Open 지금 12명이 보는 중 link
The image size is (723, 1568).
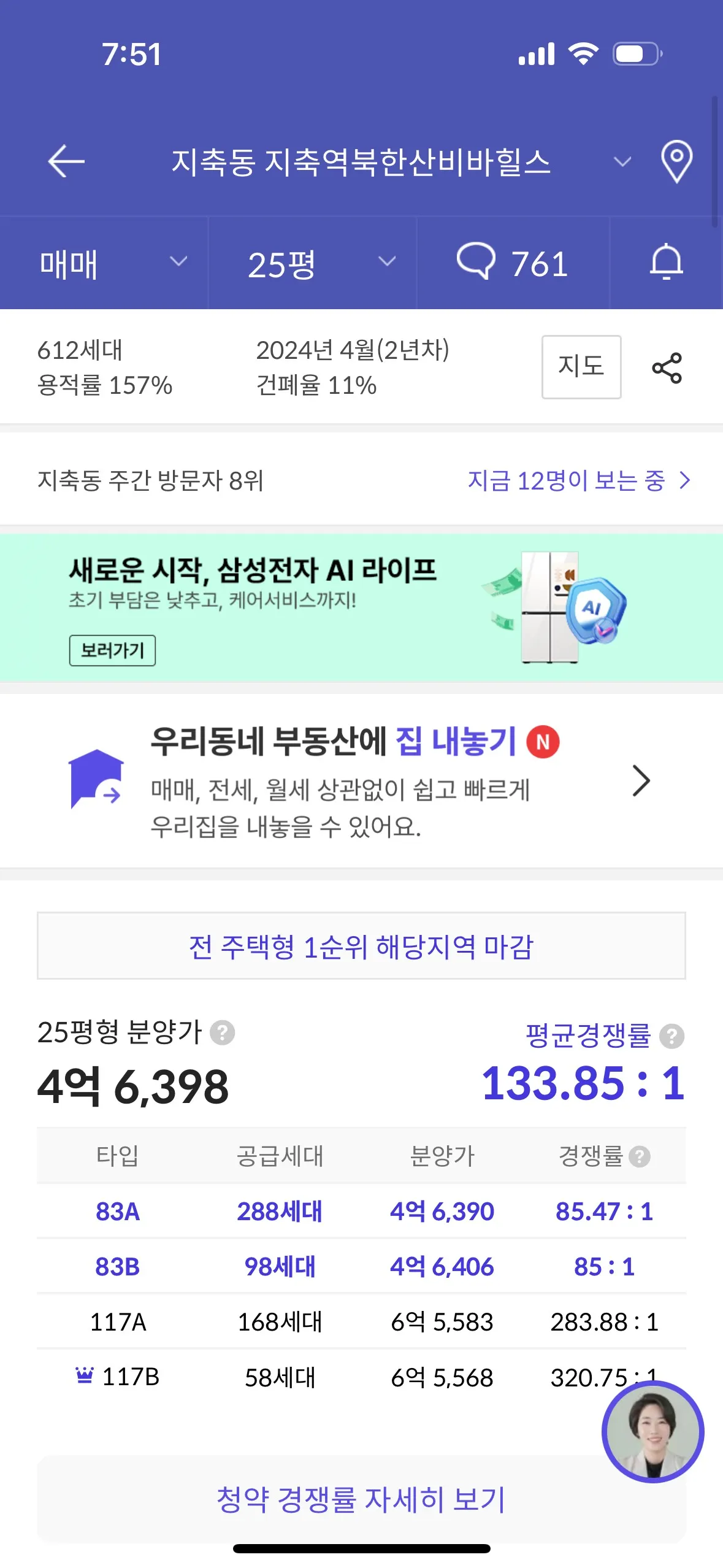coord(578,480)
